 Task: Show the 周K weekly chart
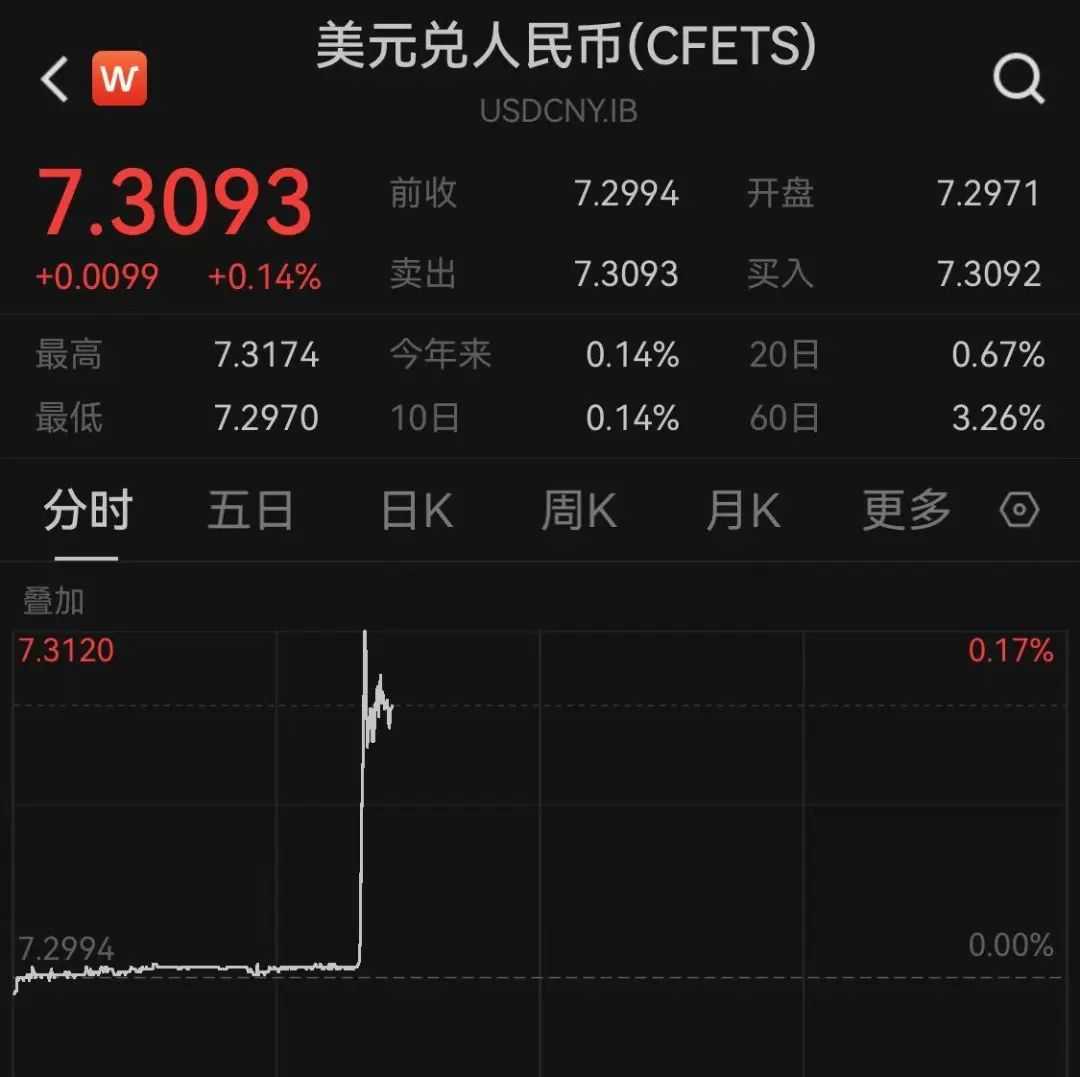click(x=579, y=511)
